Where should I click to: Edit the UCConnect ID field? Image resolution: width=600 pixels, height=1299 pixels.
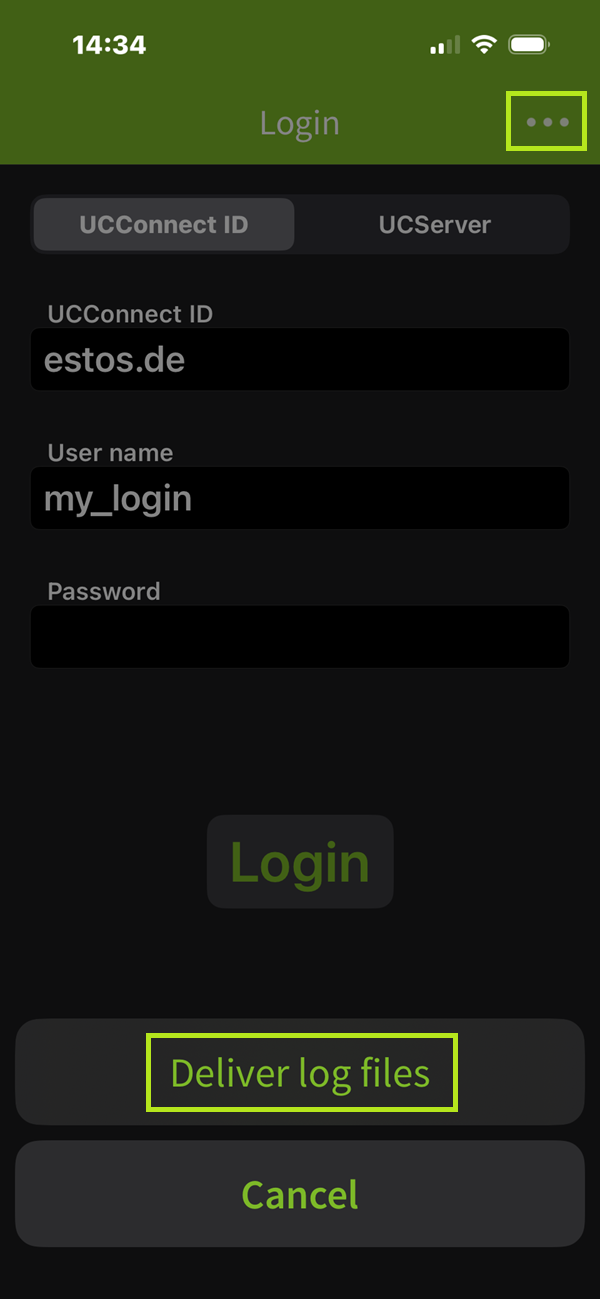pos(300,360)
